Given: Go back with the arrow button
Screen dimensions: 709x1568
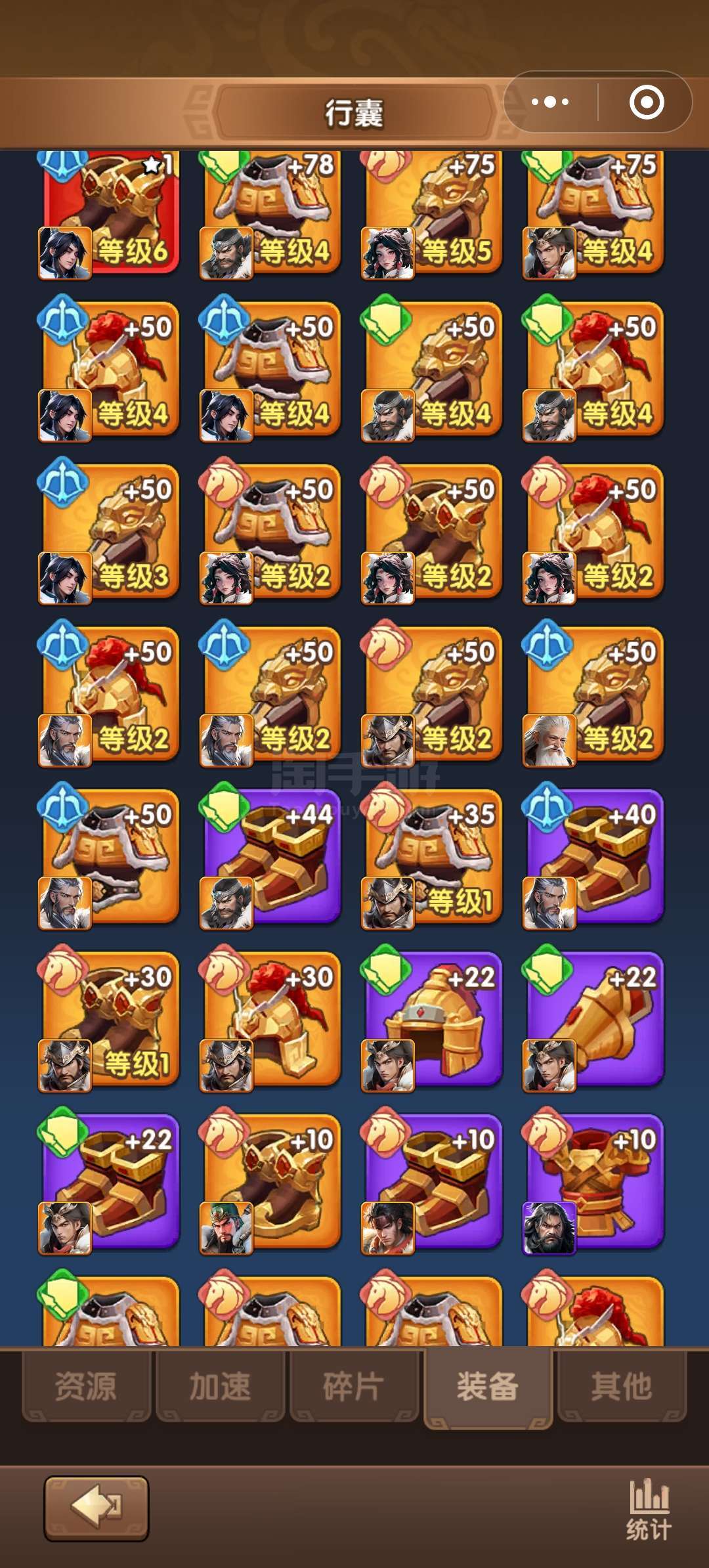Looking at the screenshot, I should click(97, 1508).
